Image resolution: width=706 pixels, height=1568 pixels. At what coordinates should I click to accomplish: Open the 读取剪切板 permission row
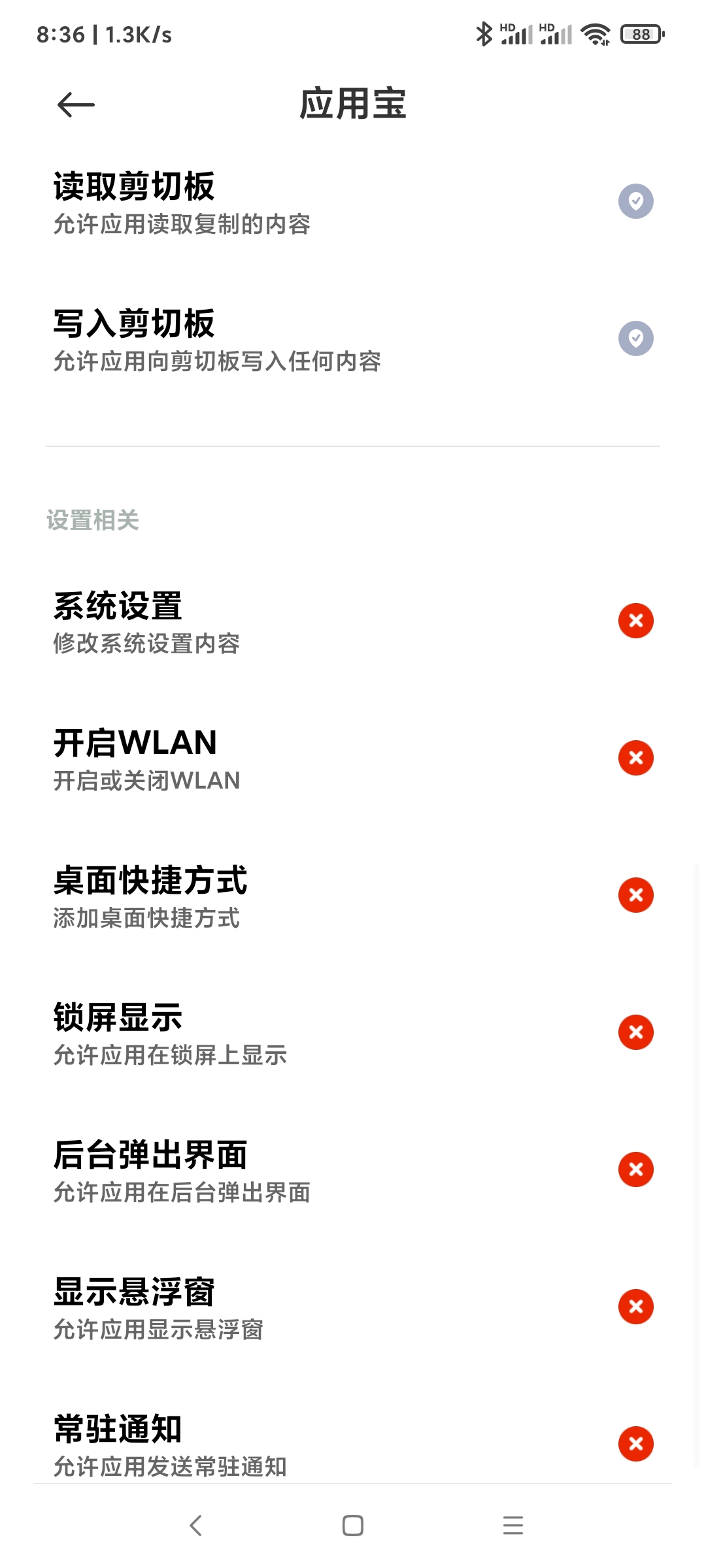click(x=353, y=202)
